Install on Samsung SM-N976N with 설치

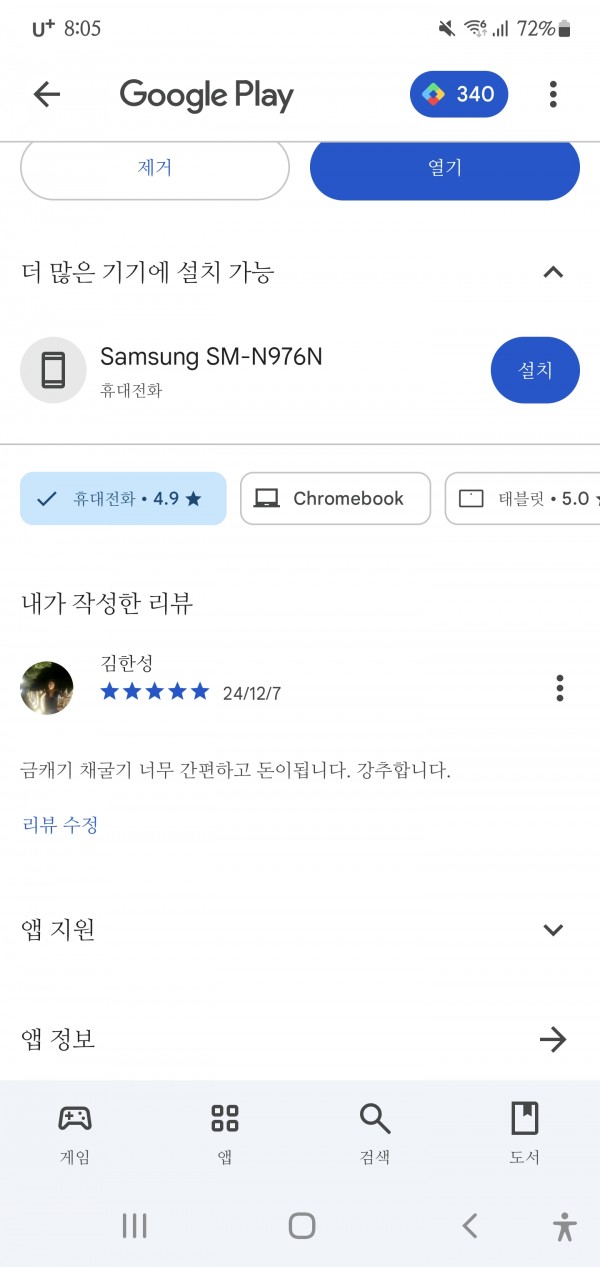[x=535, y=370]
